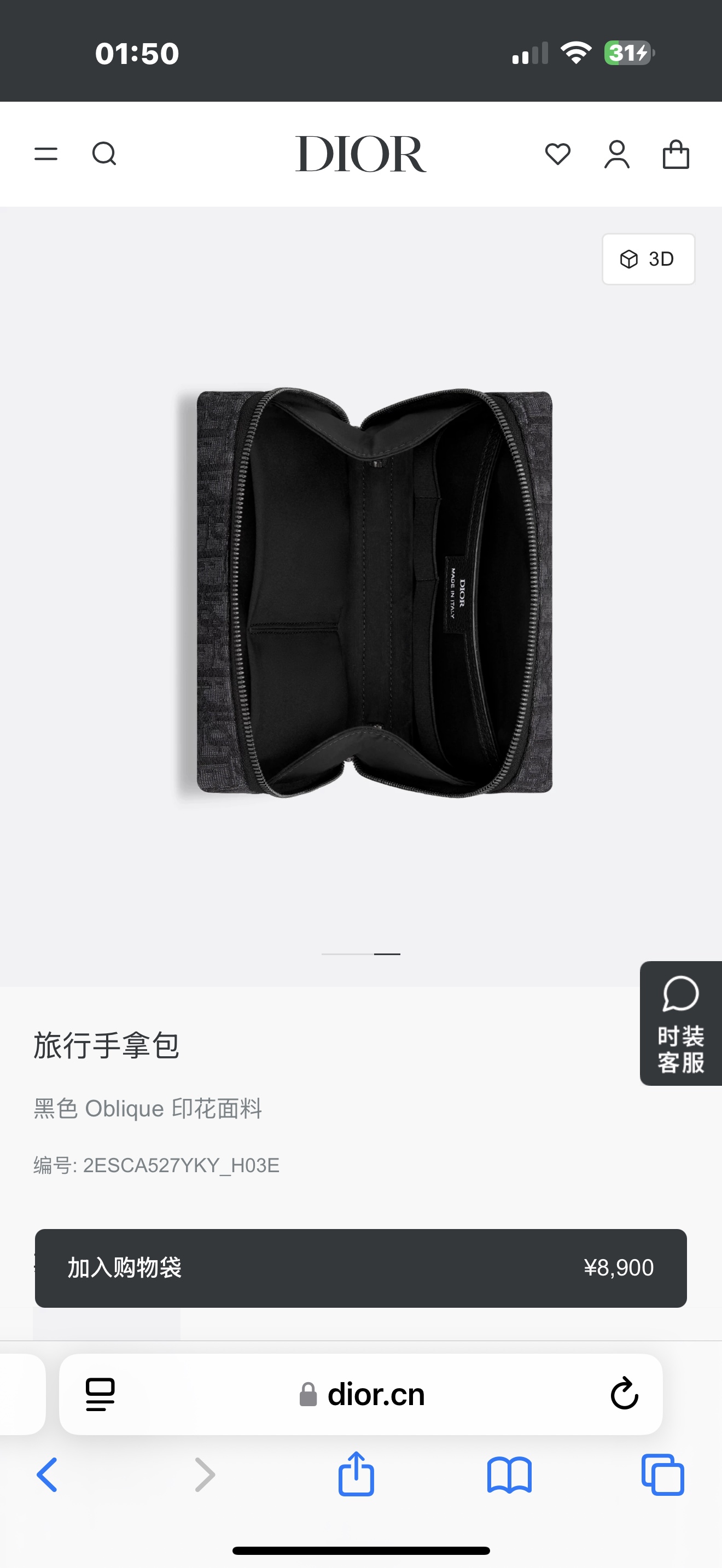
Task: Tap the opened bag product image
Action: click(x=374, y=592)
